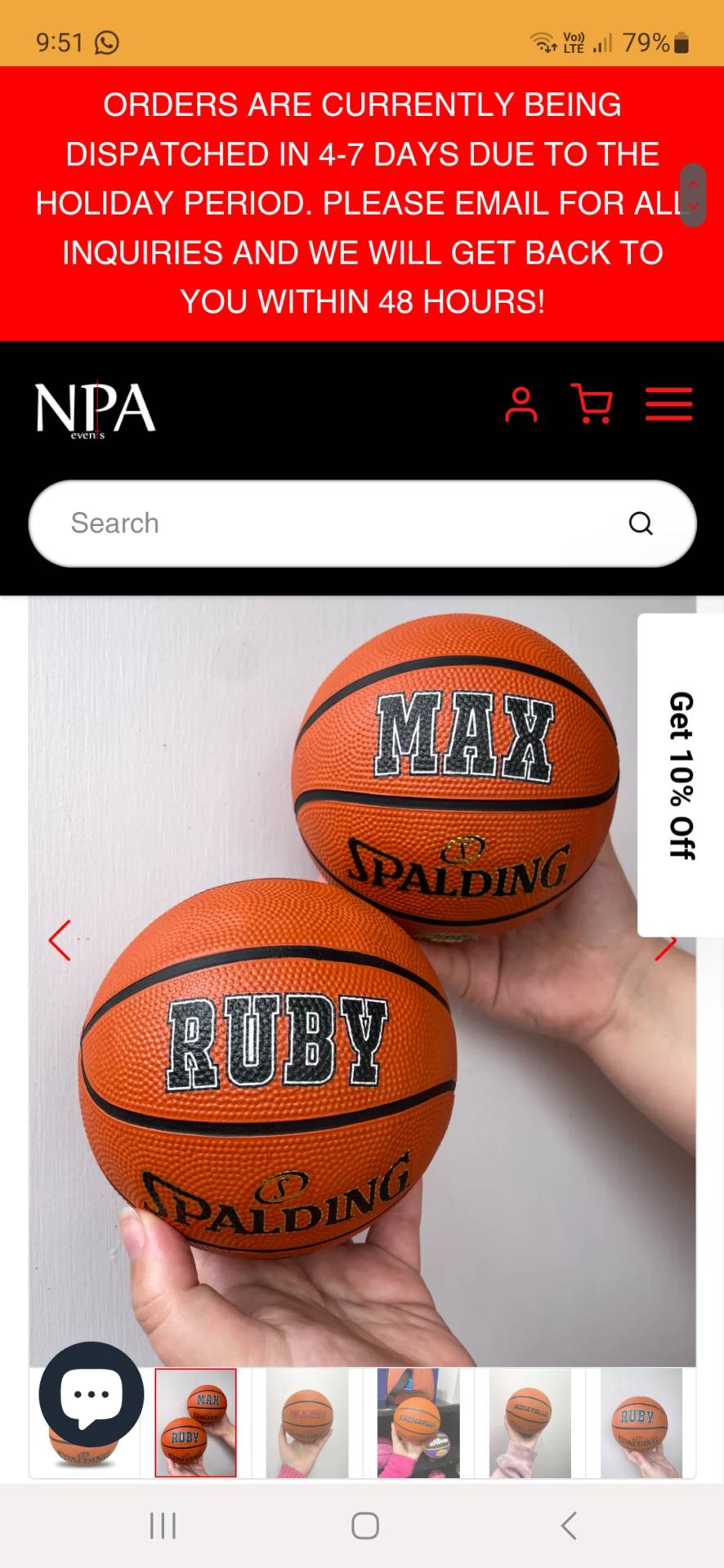Select thumbnail with MAX and RUBY balls
Image resolution: width=724 pixels, height=1568 pixels.
(196, 1423)
